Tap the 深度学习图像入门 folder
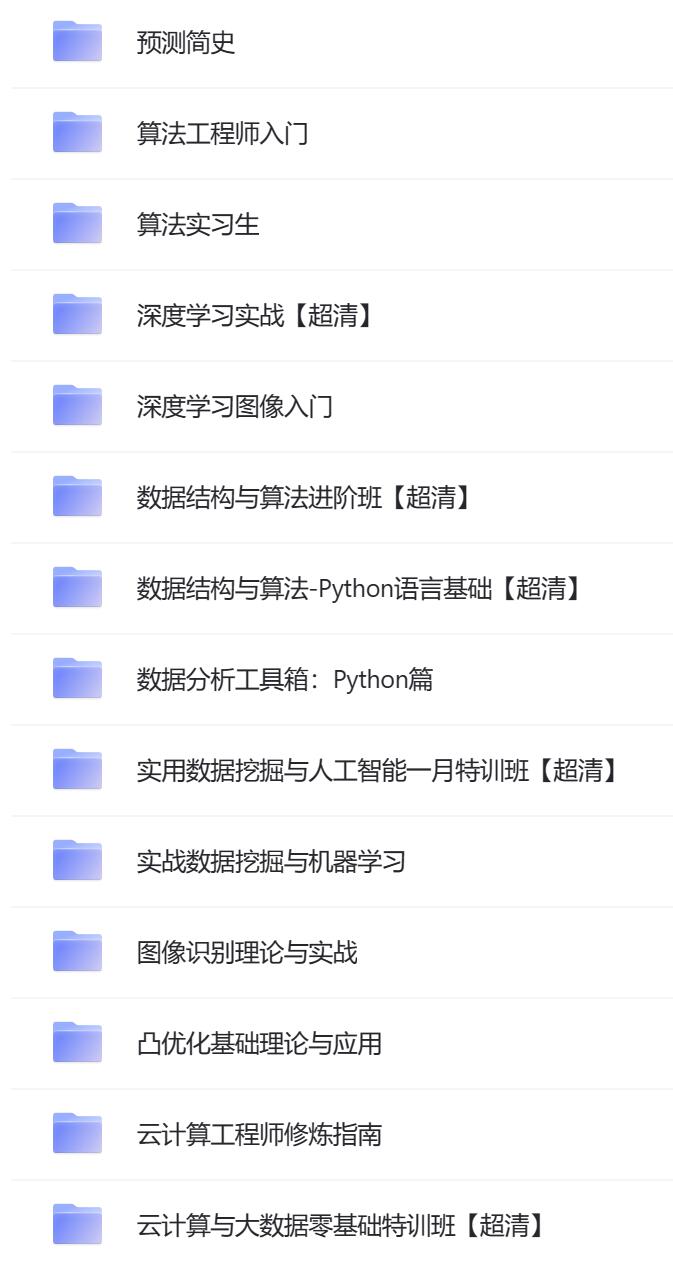 235,407
